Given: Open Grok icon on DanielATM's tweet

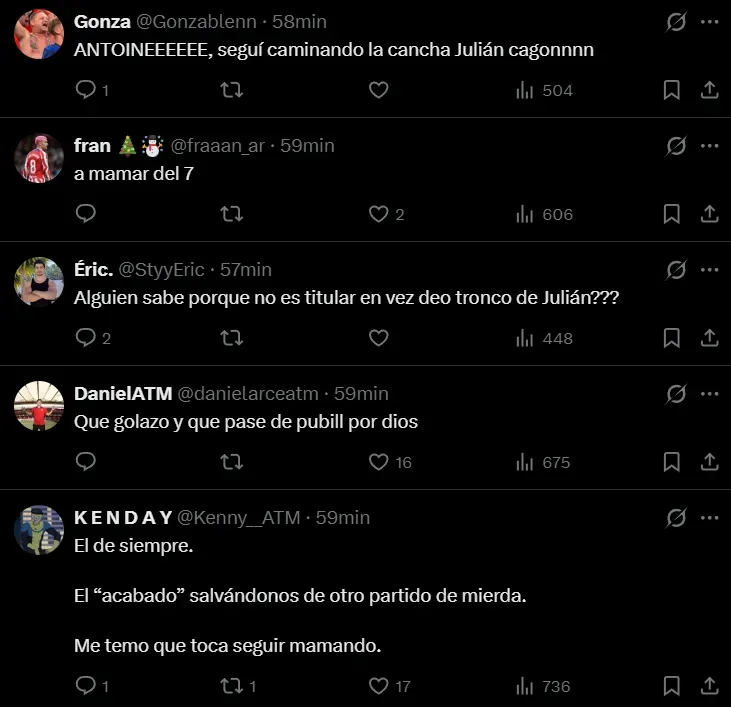Looking at the screenshot, I should (x=676, y=394).
